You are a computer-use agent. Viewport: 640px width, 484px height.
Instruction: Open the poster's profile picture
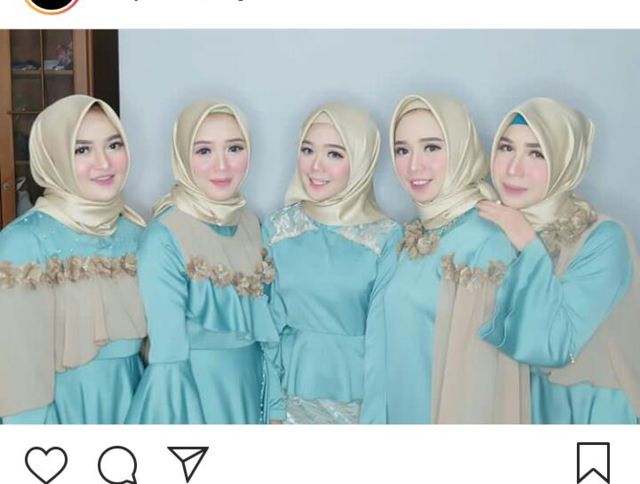coord(52,4)
